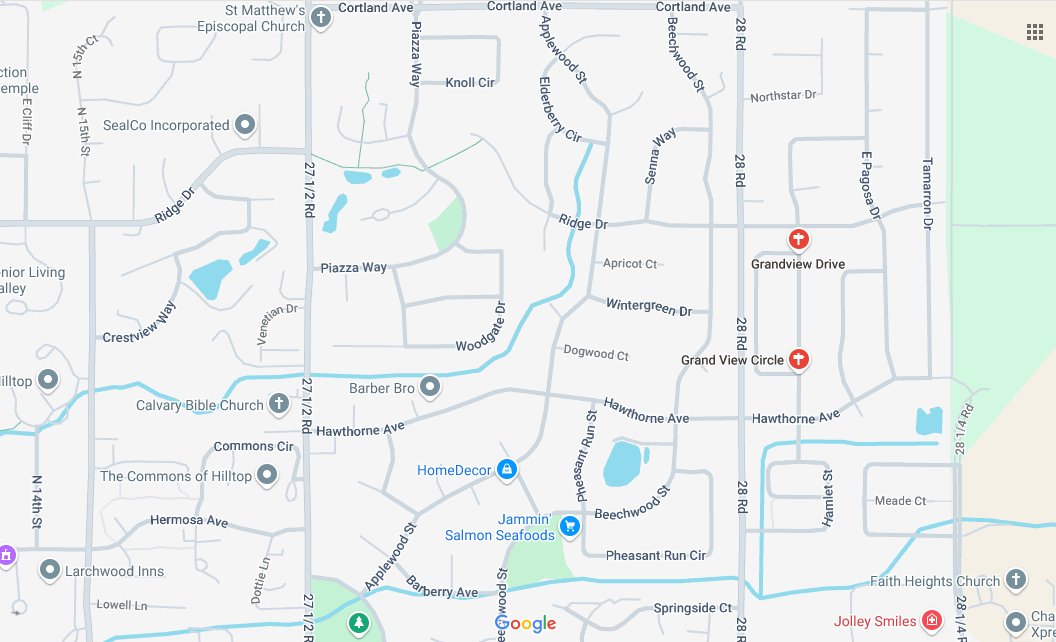Open the HomeDecor shop marker
Viewport: 1056px width, 642px height.
click(x=507, y=469)
